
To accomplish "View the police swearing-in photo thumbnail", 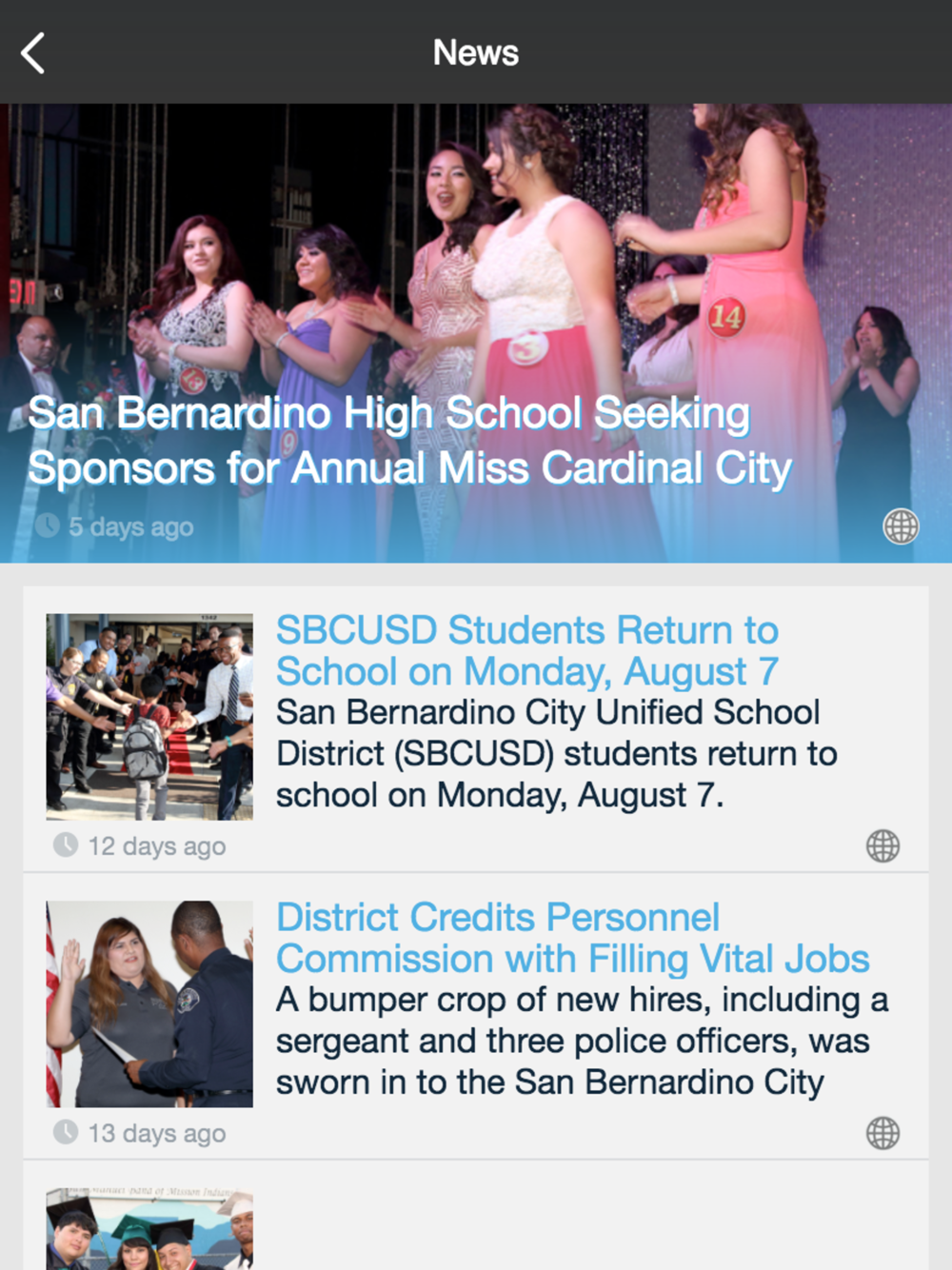I will (149, 1004).
